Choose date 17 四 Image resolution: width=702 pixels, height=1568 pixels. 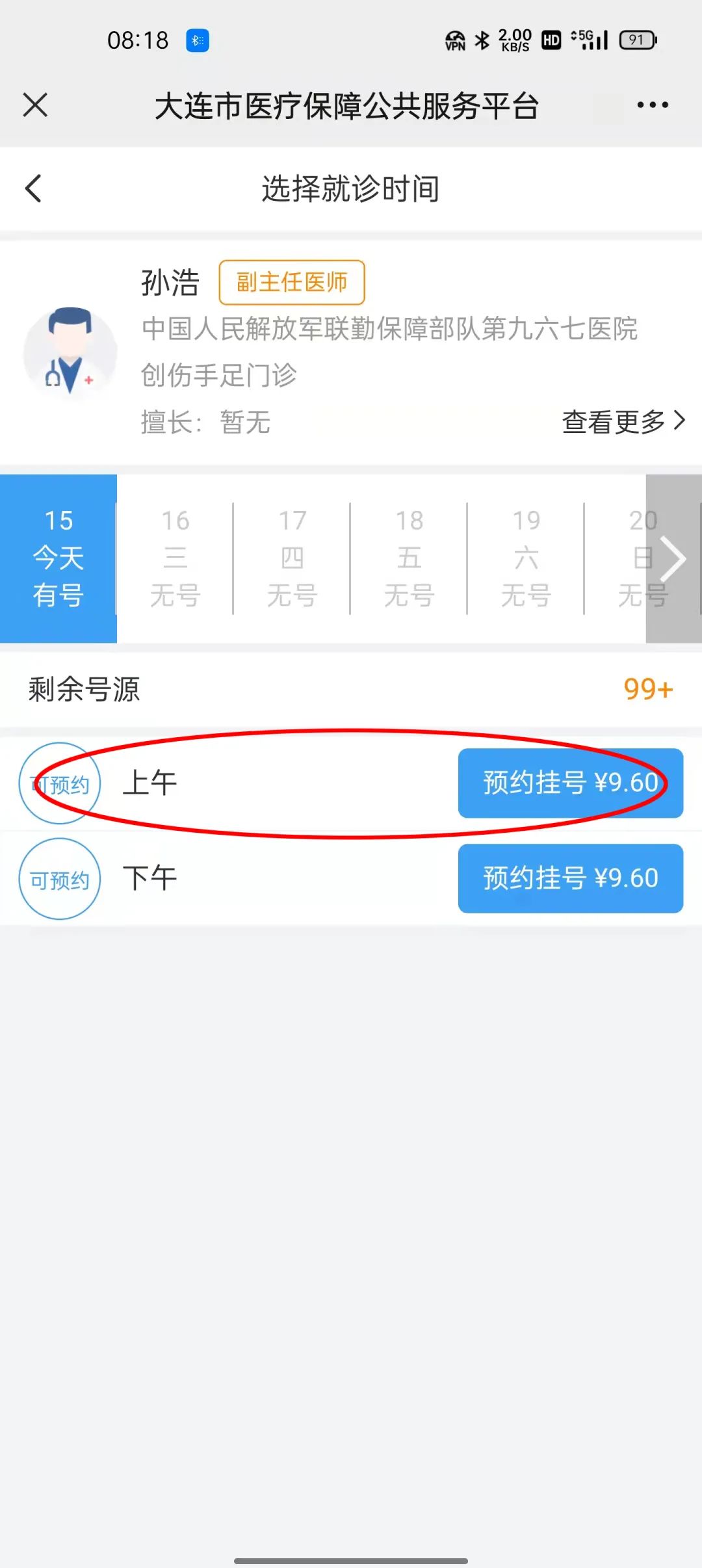coord(292,558)
